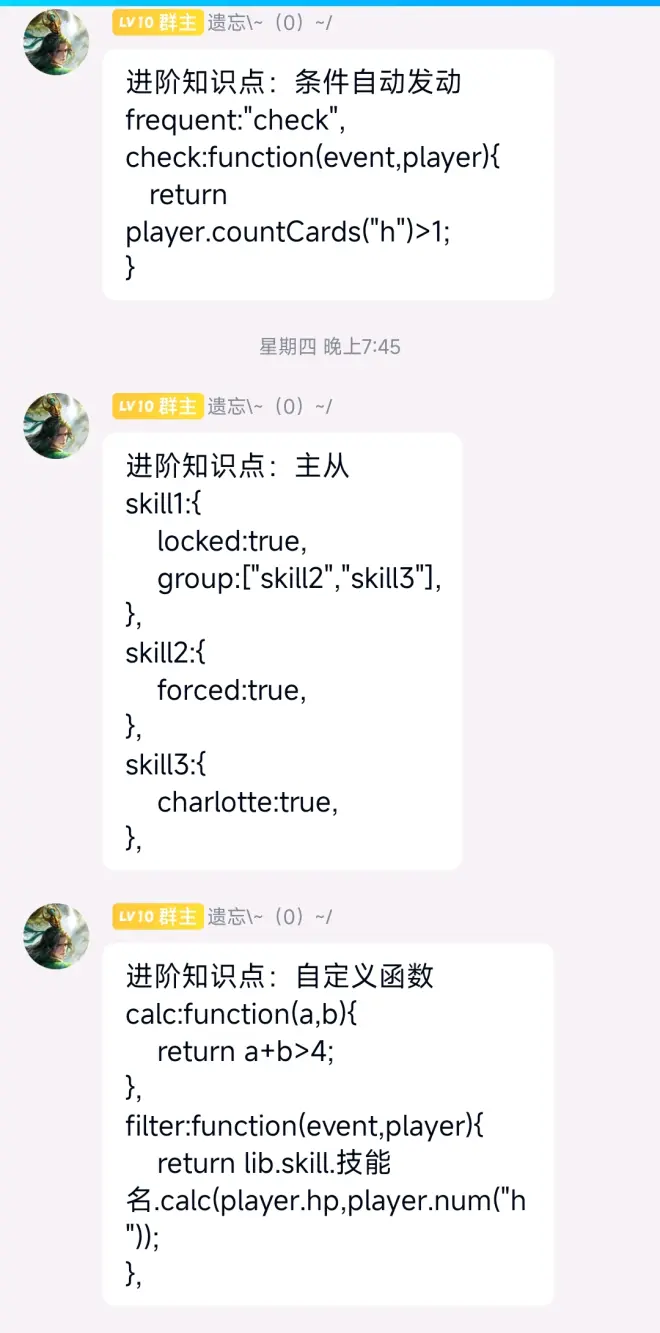
Task: Open sender avatar beside the 自定义函数 message
Action: [56, 936]
